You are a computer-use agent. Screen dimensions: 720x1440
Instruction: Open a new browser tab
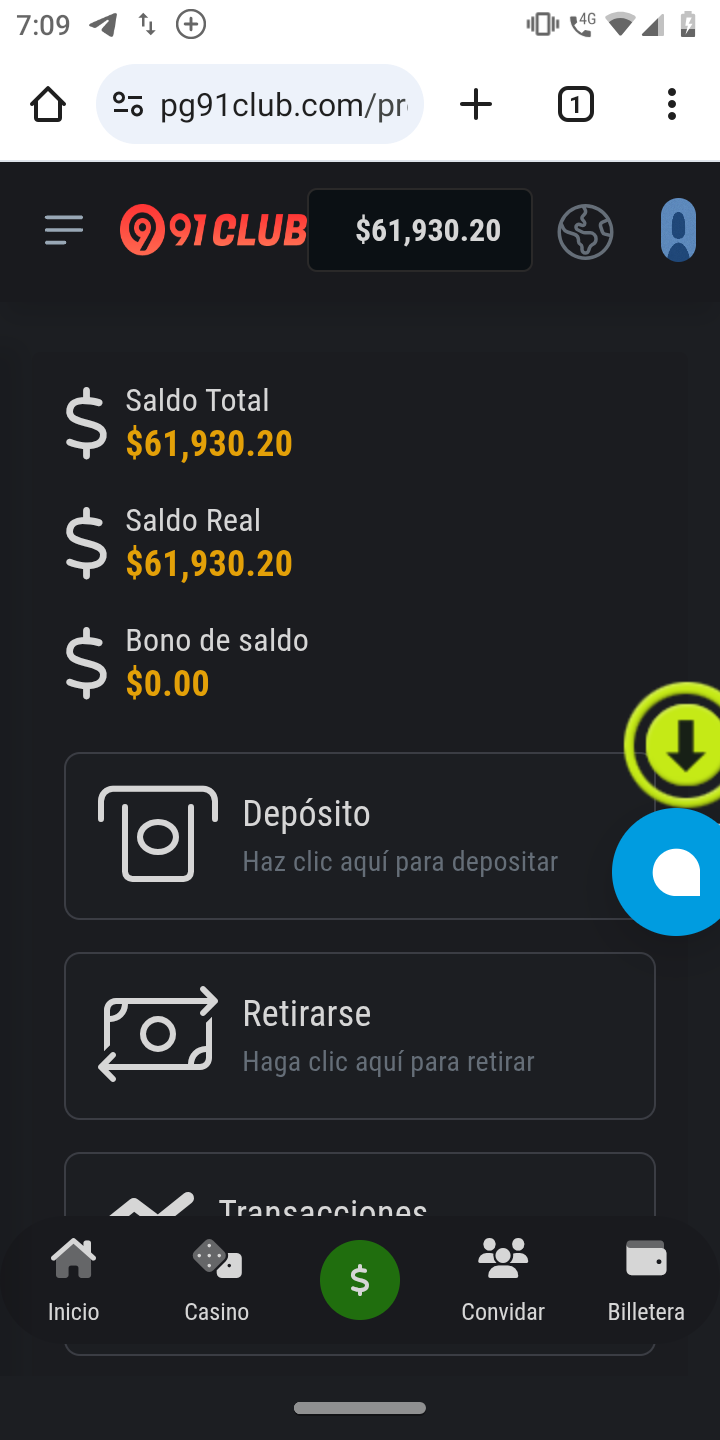(x=476, y=103)
